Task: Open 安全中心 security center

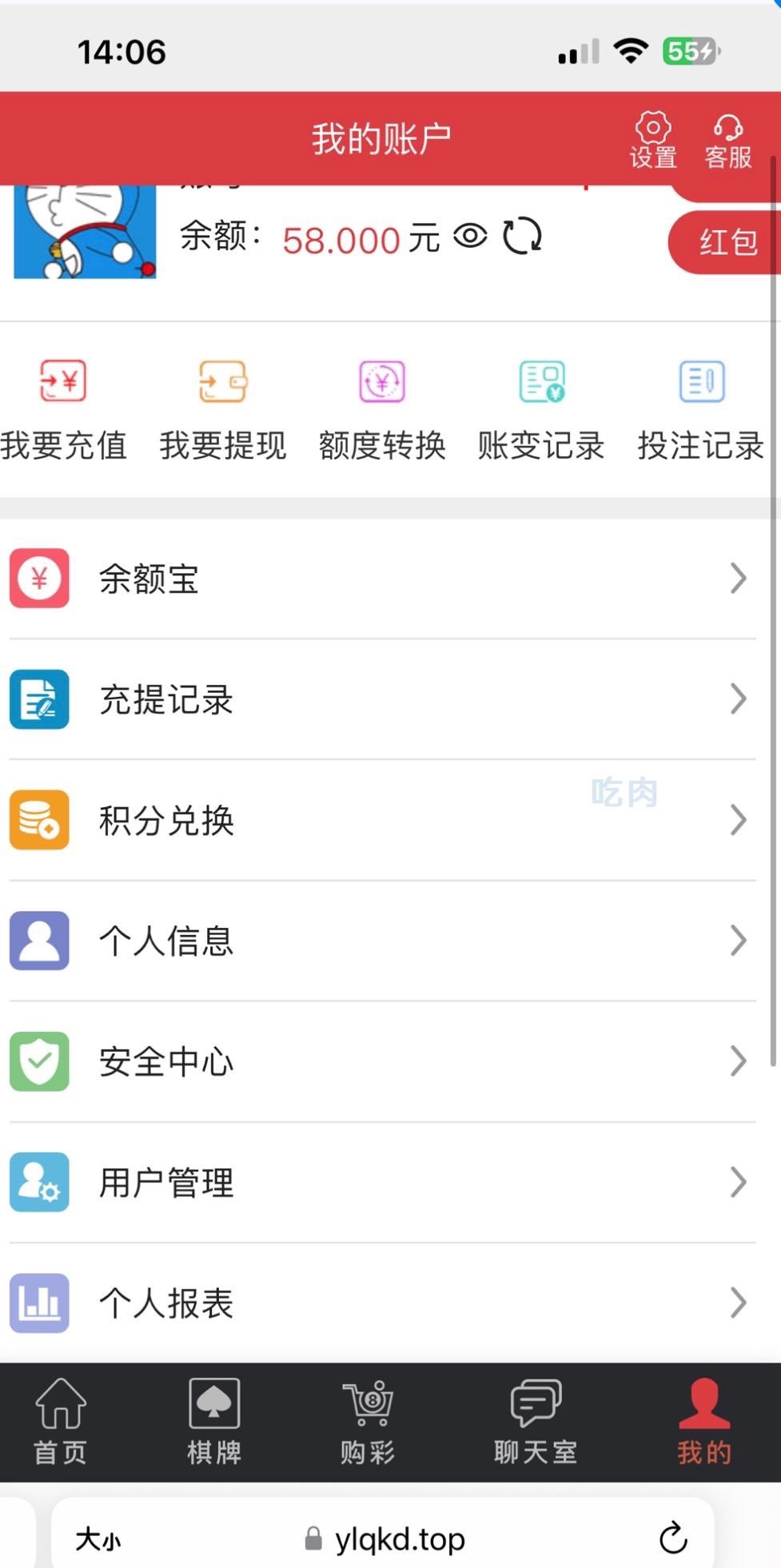Action: point(382,1061)
